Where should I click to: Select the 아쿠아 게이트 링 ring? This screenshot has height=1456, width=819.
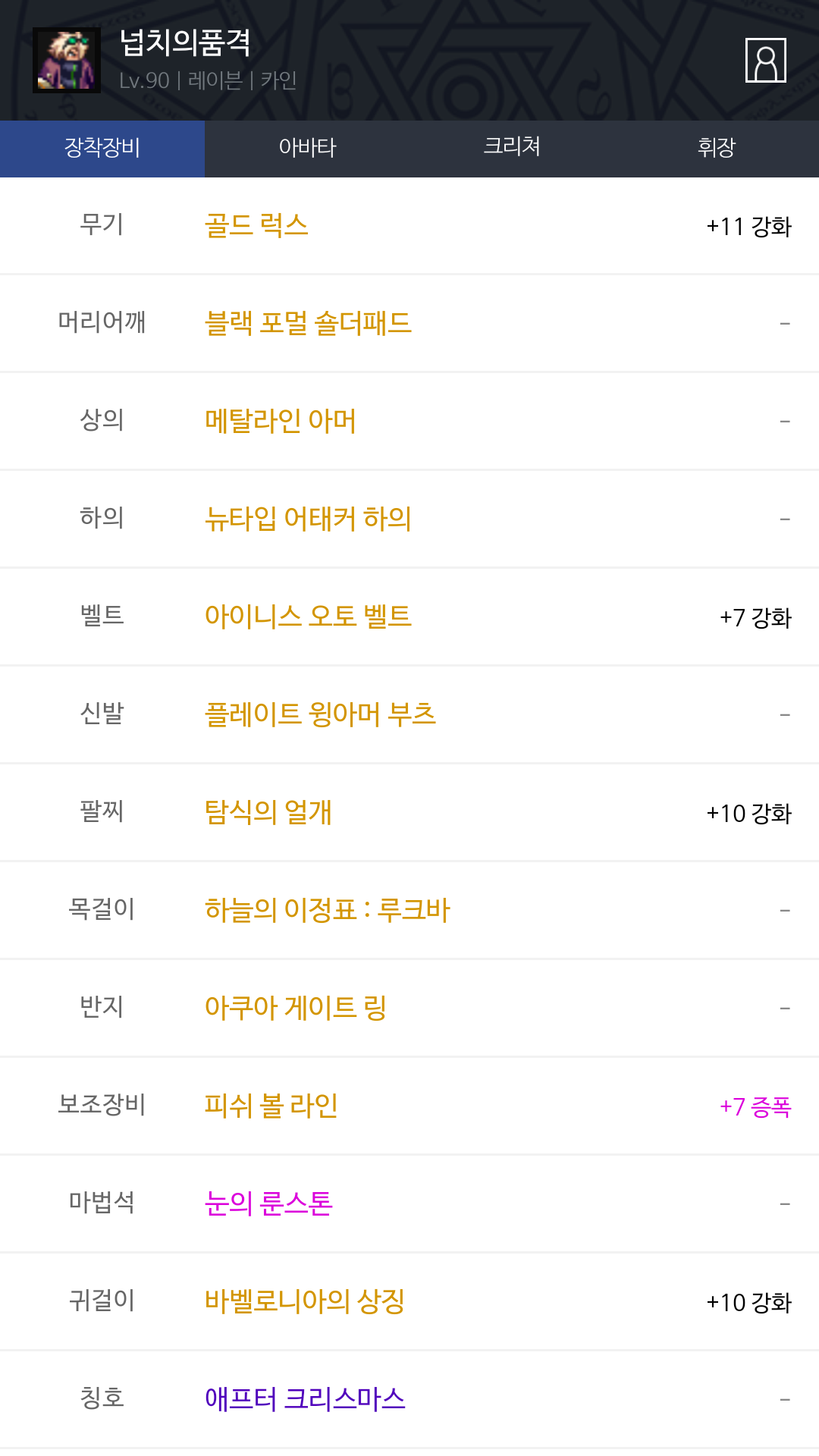click(296, 1008)
